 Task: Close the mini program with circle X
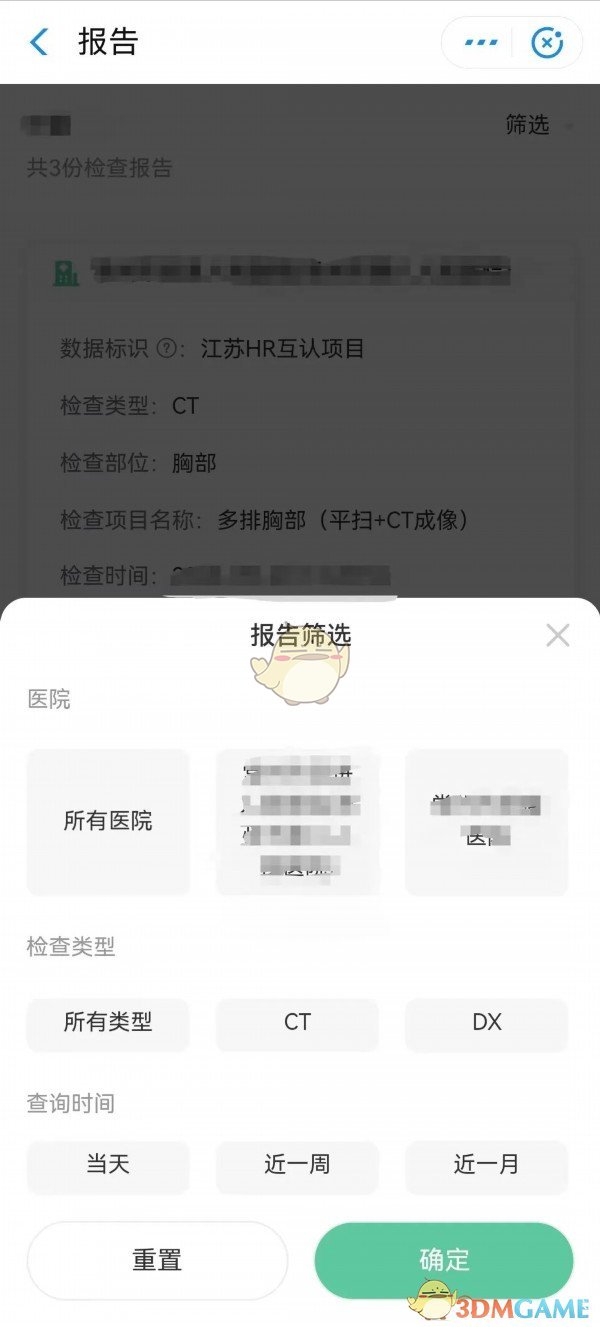pos(546,43)
